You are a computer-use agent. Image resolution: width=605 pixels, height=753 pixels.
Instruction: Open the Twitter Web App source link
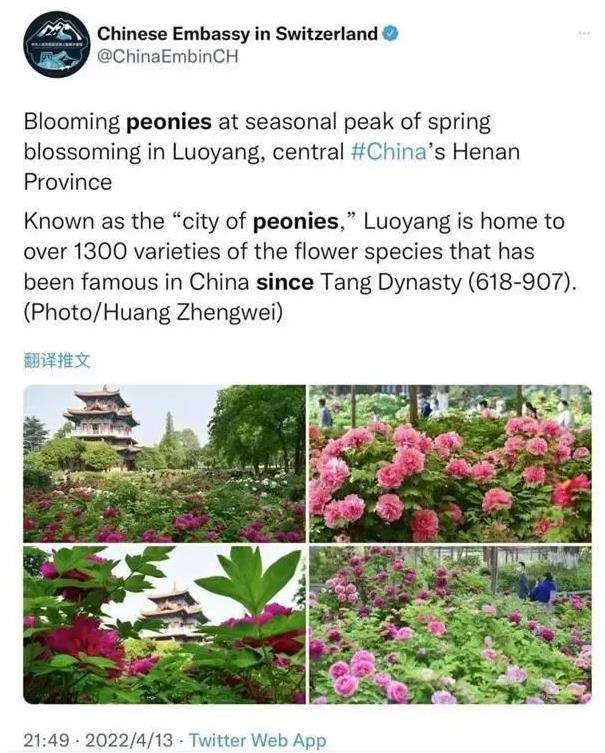(x=258, y=740)
